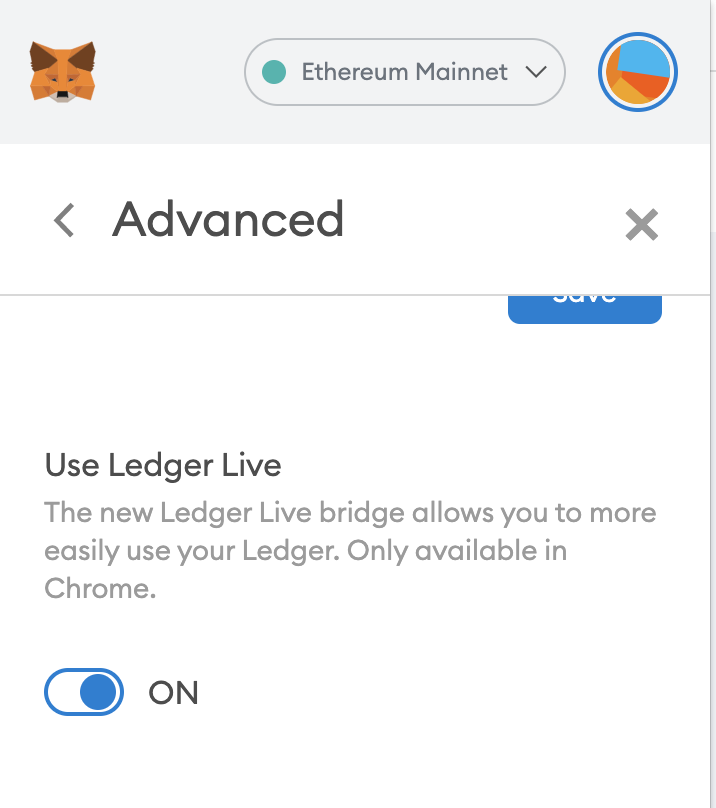716x808 pixels.
Task: Tap the MetaMask fox logo
Action: 62,72
